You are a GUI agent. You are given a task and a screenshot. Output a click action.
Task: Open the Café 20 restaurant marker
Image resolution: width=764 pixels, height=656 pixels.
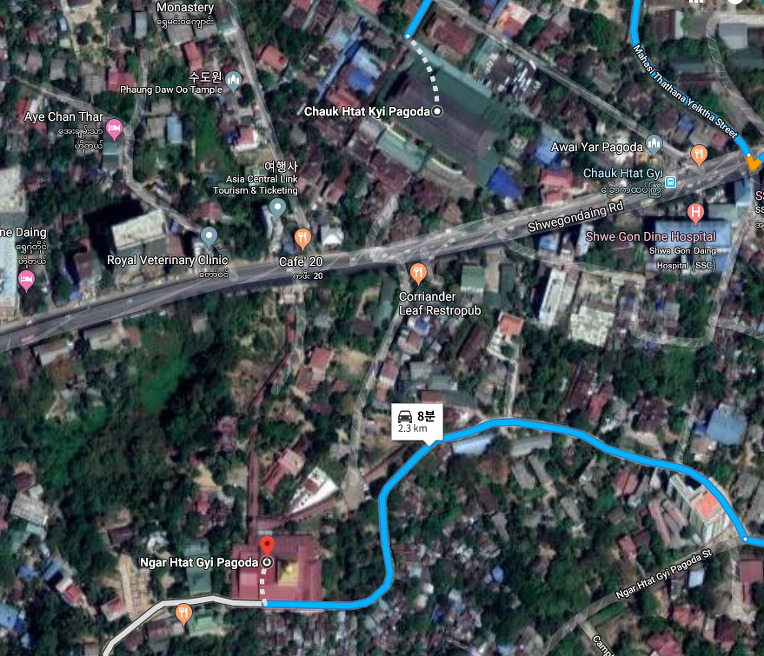pos(302,238)
